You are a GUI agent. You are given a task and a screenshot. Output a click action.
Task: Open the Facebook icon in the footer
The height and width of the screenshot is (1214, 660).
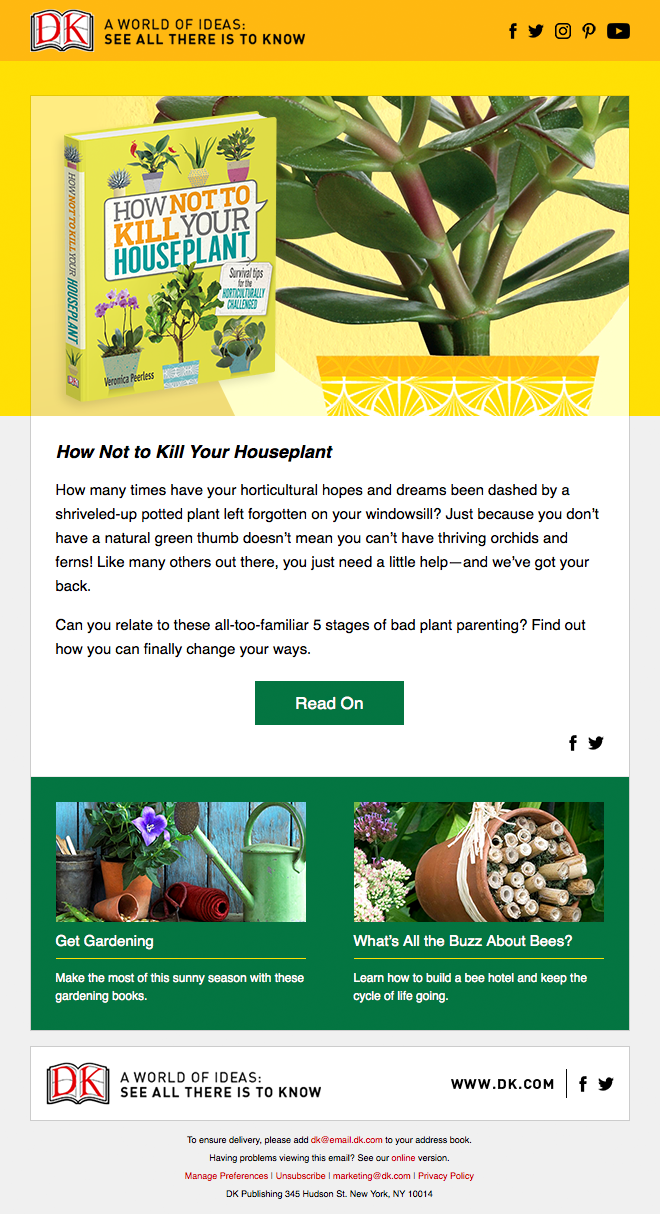click(x=583, y=1084)
